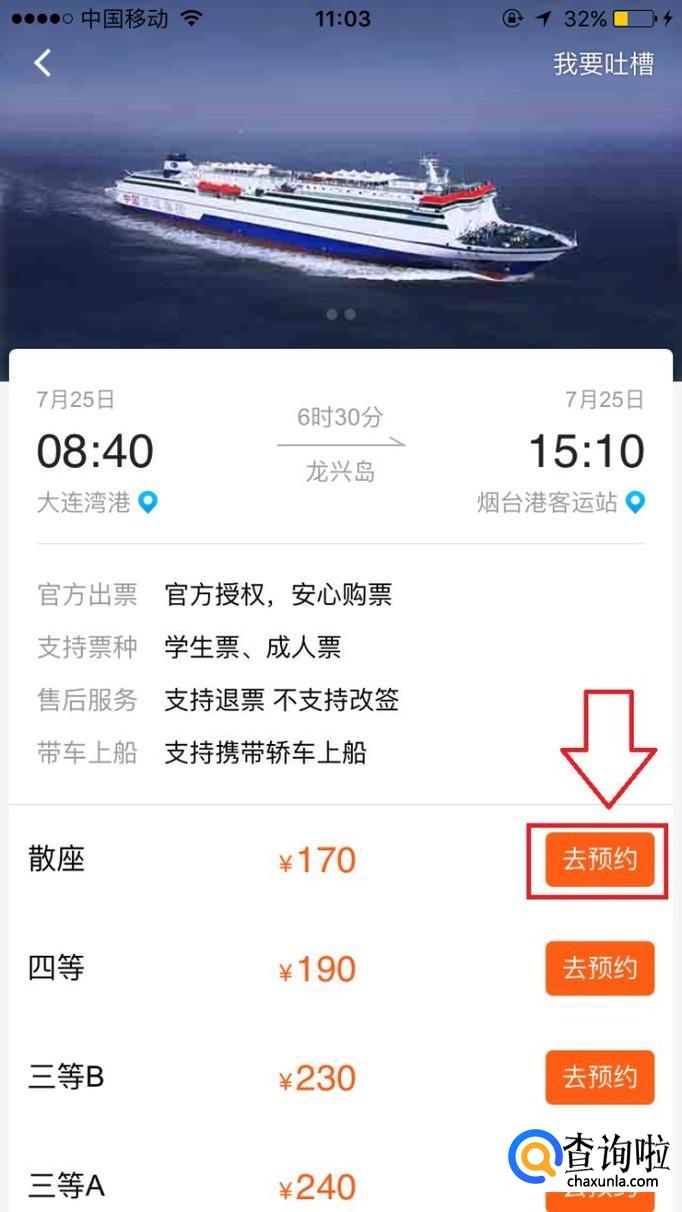
Task: Reserve a 散座 ticket at ¥170
Action: click(x=599, y=859)
